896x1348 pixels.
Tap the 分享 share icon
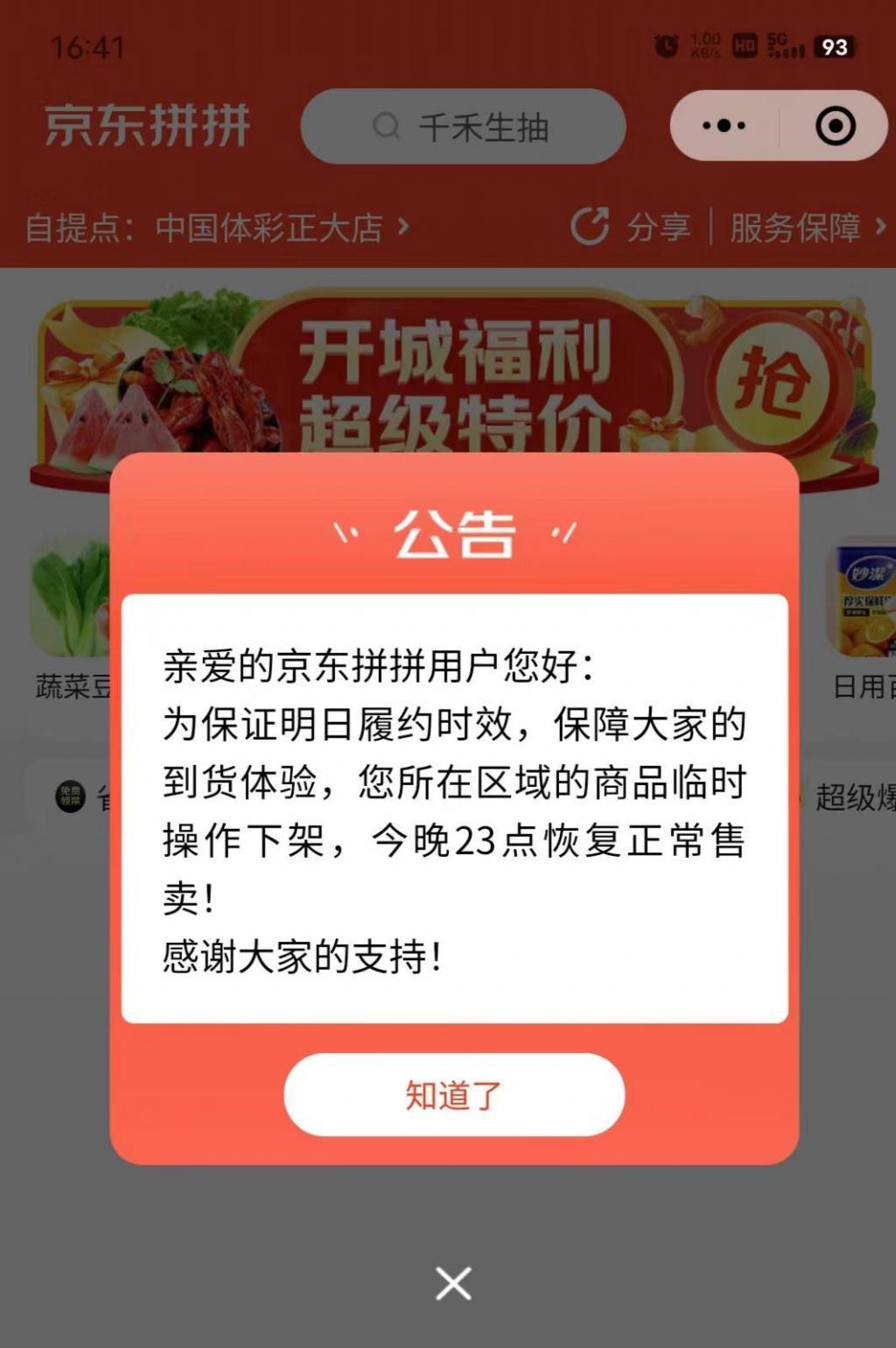[658, 225]
